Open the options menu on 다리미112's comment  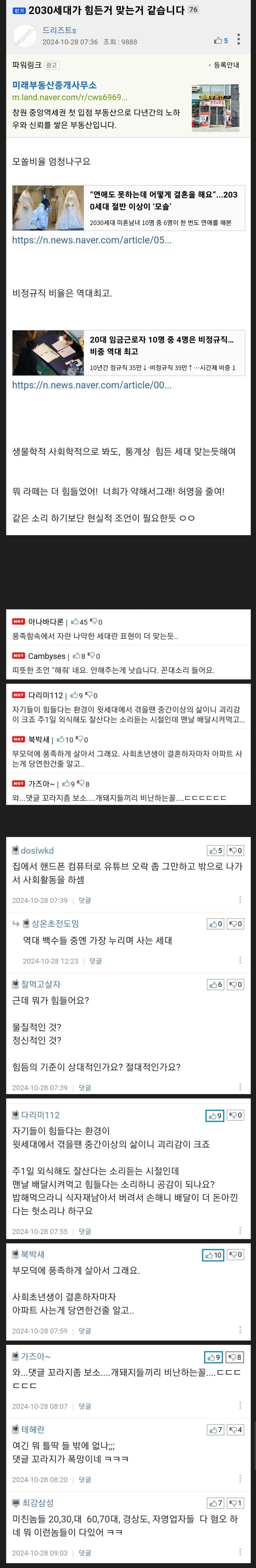[240, 1214]
